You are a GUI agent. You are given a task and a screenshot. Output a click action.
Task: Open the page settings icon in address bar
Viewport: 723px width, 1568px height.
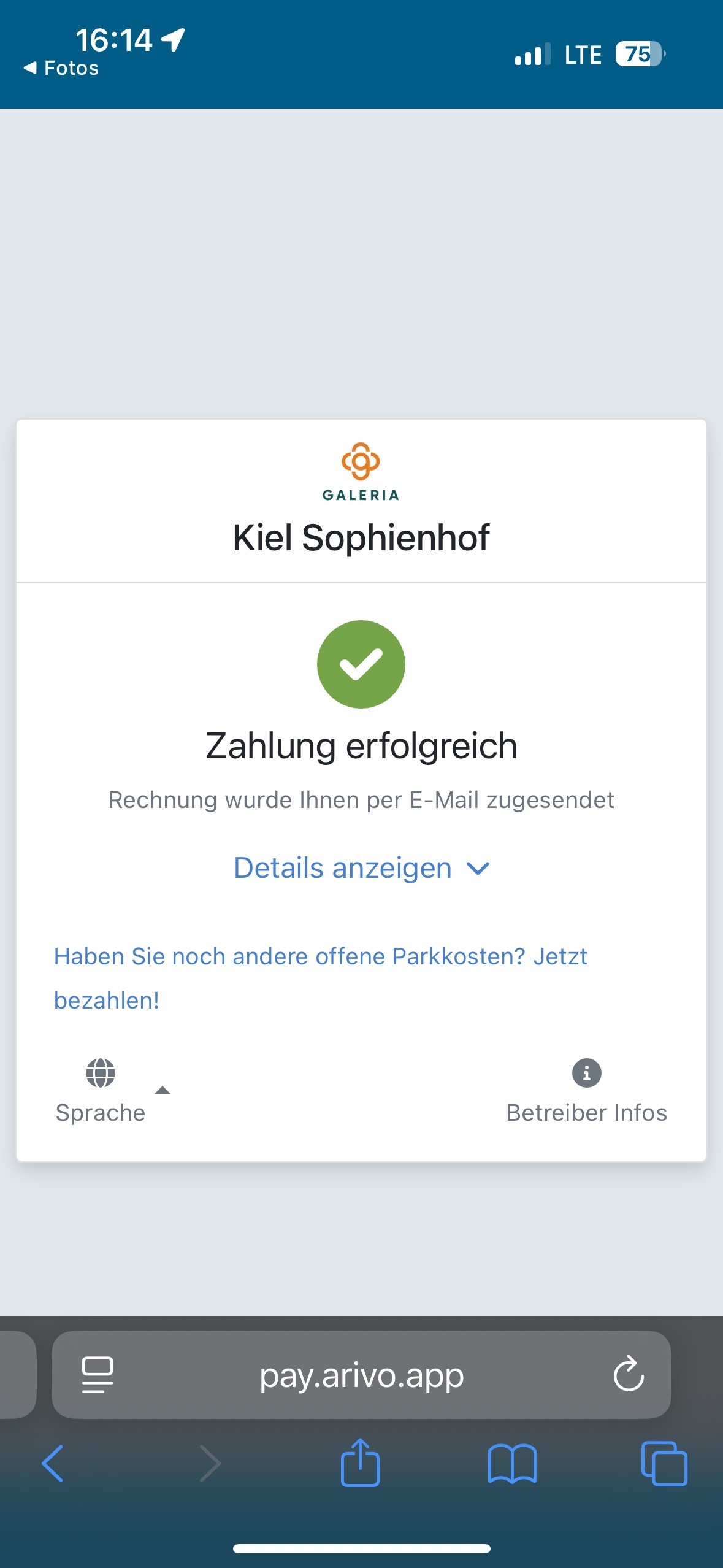pyautogui.click(x=98, y=1375)
